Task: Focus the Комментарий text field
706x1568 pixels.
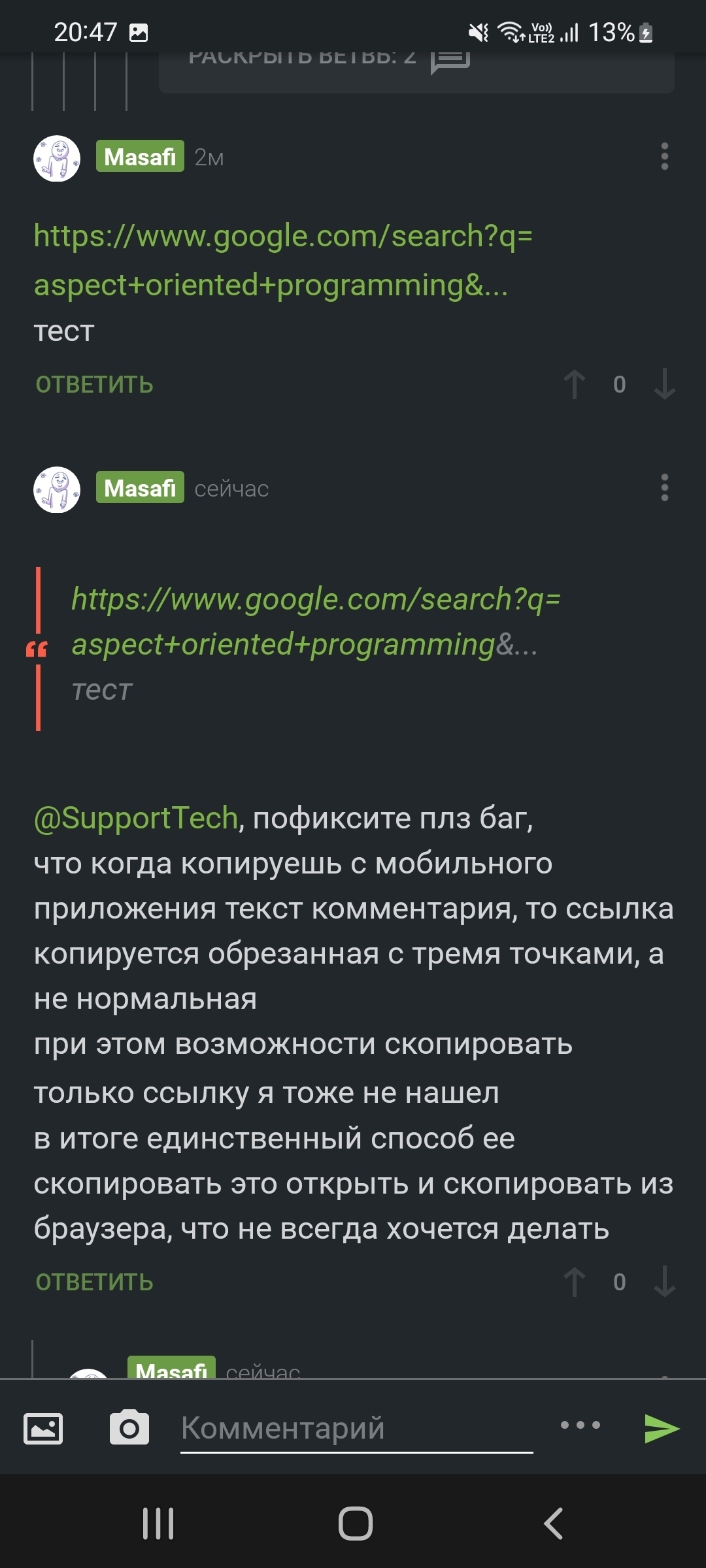Action: click(x=356, y=1428)
